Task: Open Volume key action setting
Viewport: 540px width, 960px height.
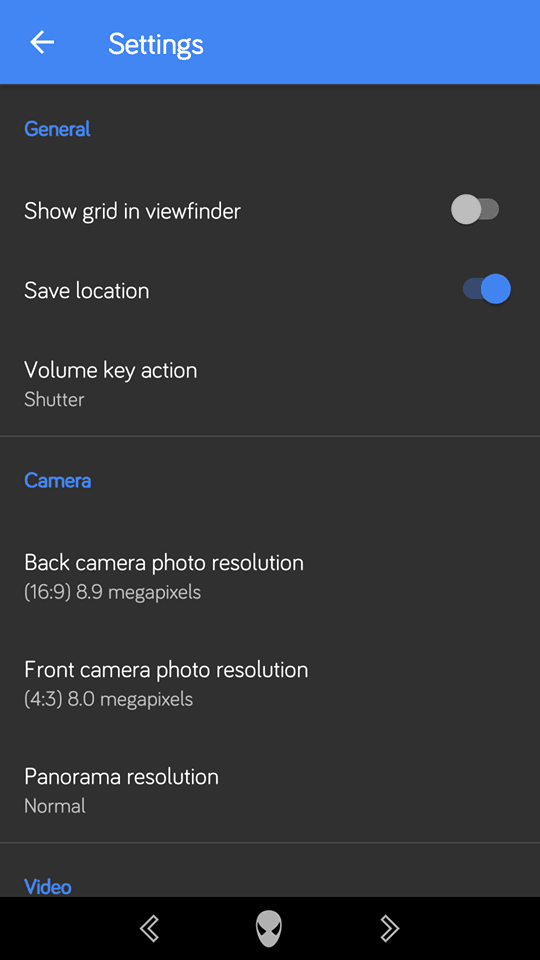Action: [270, 384]
